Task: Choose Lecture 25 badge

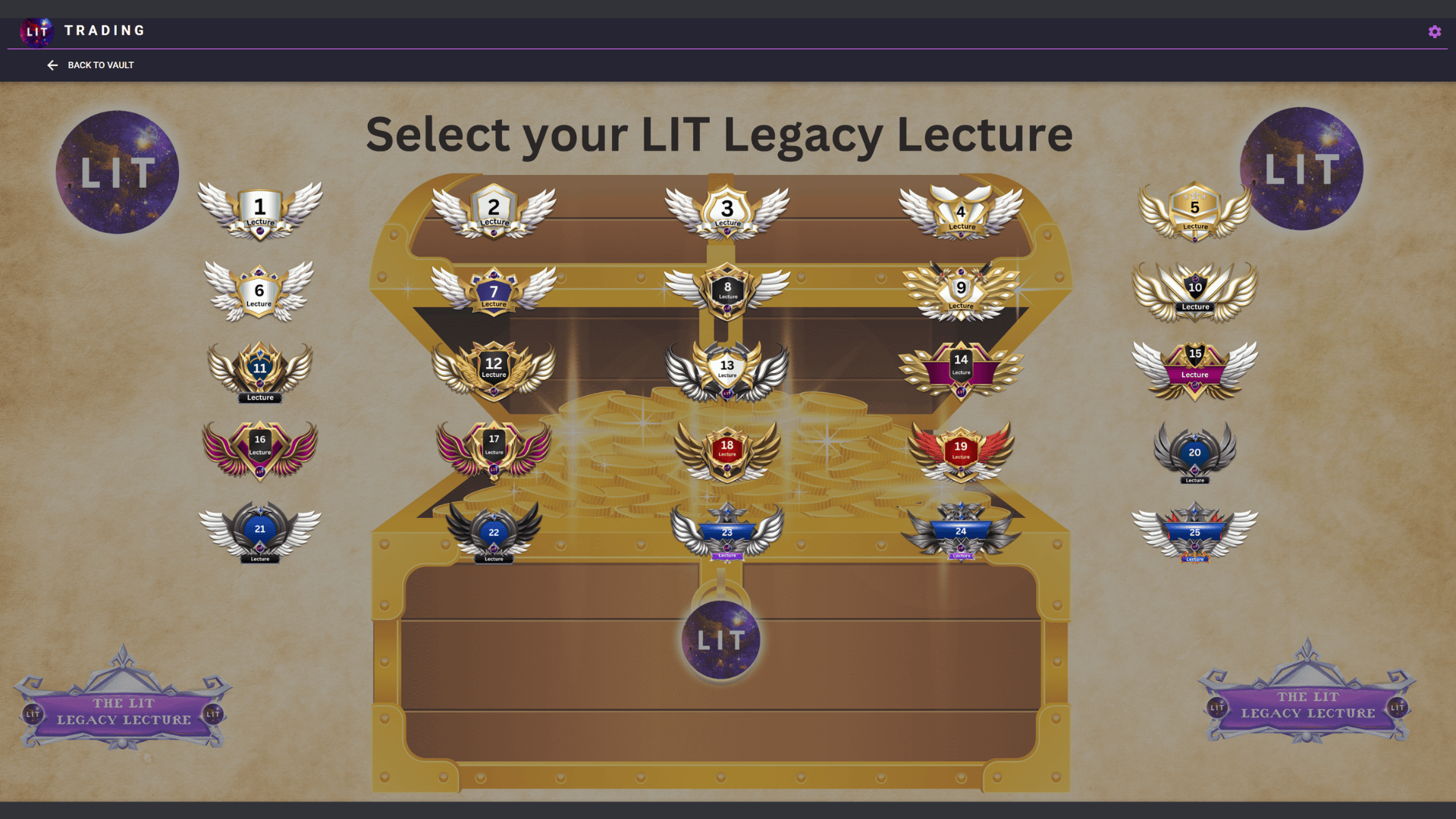Action: tap(1194, 533)
